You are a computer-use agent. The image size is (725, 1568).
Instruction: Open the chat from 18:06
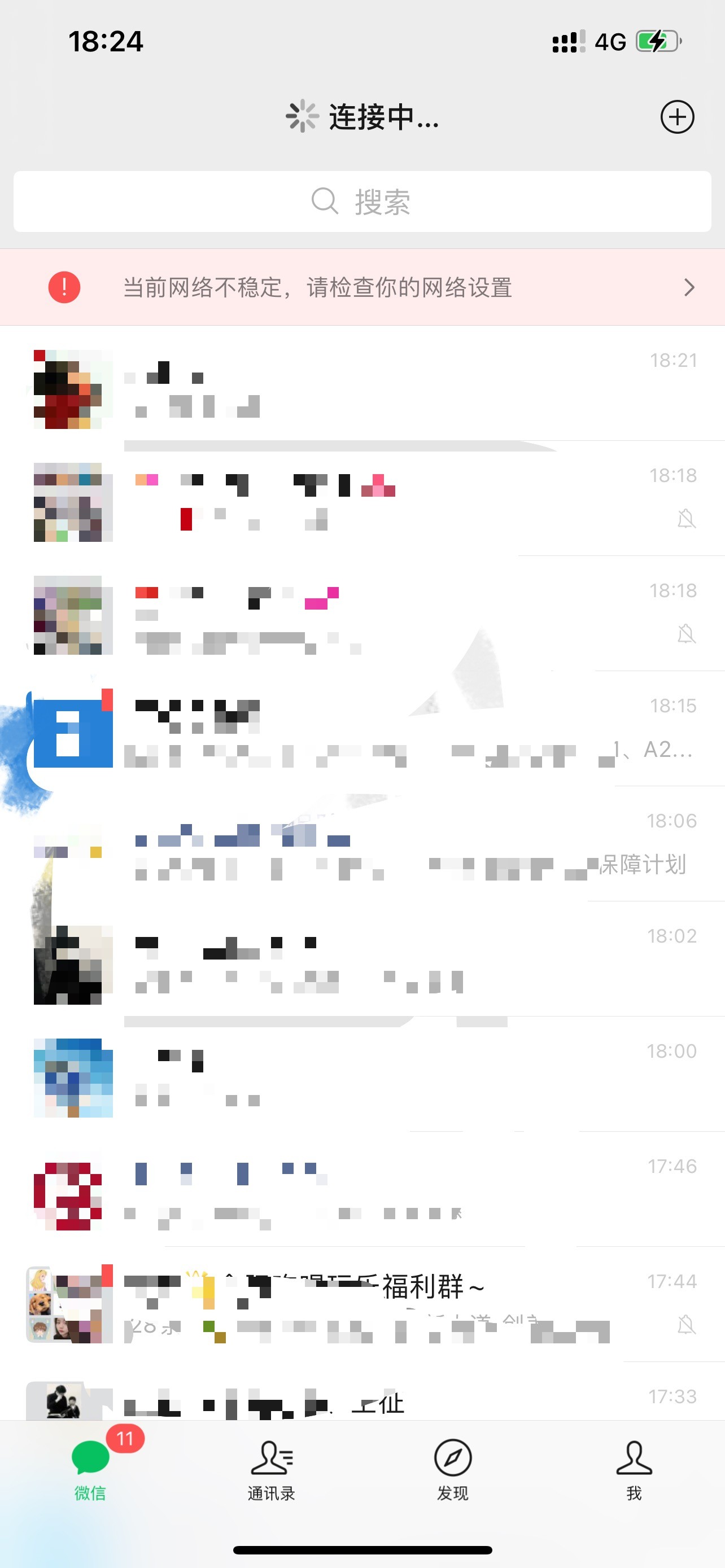click(362, 844)
